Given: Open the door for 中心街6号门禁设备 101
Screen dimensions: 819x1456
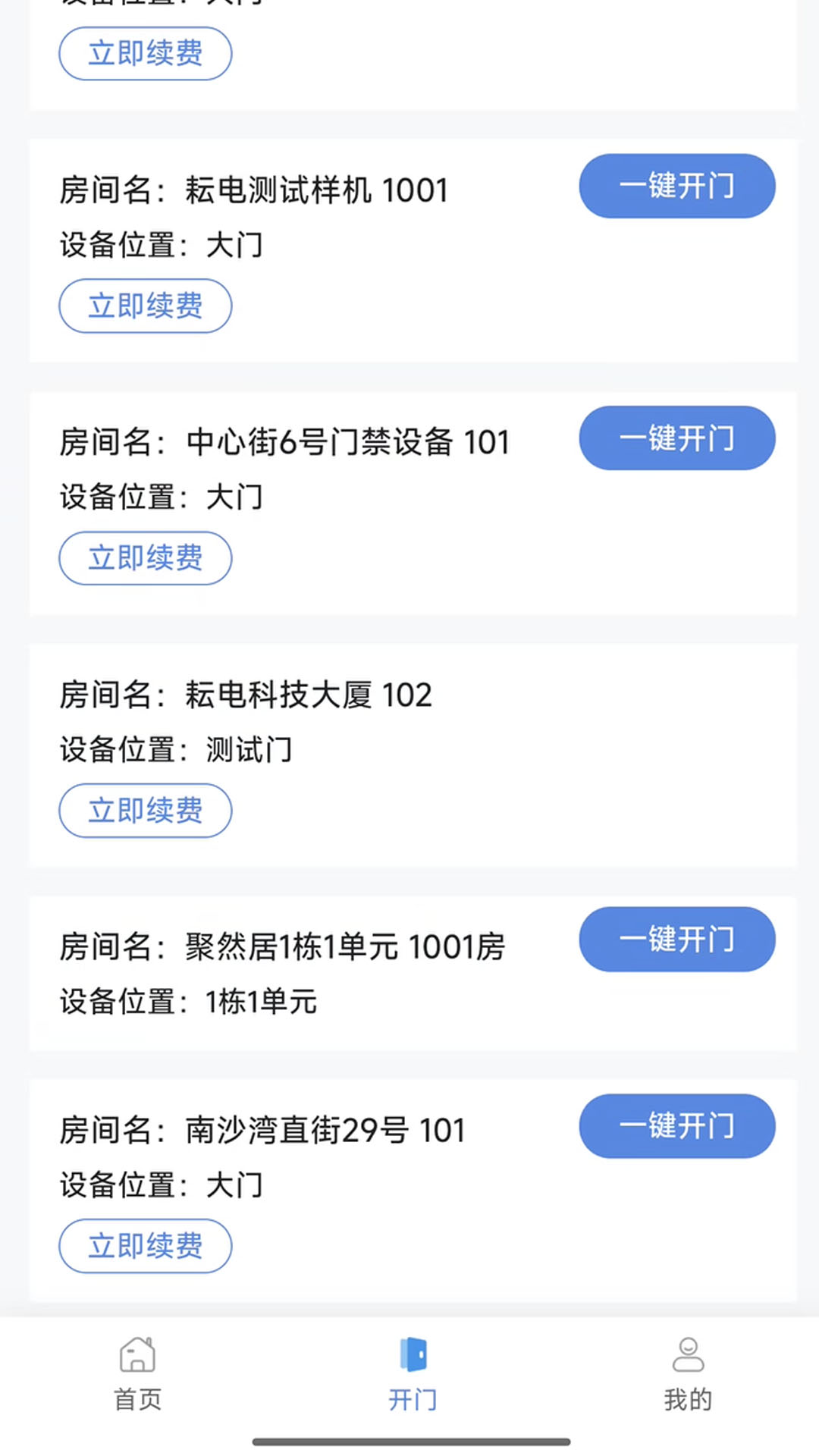Looking at the screenshot, I should point(676,438).
